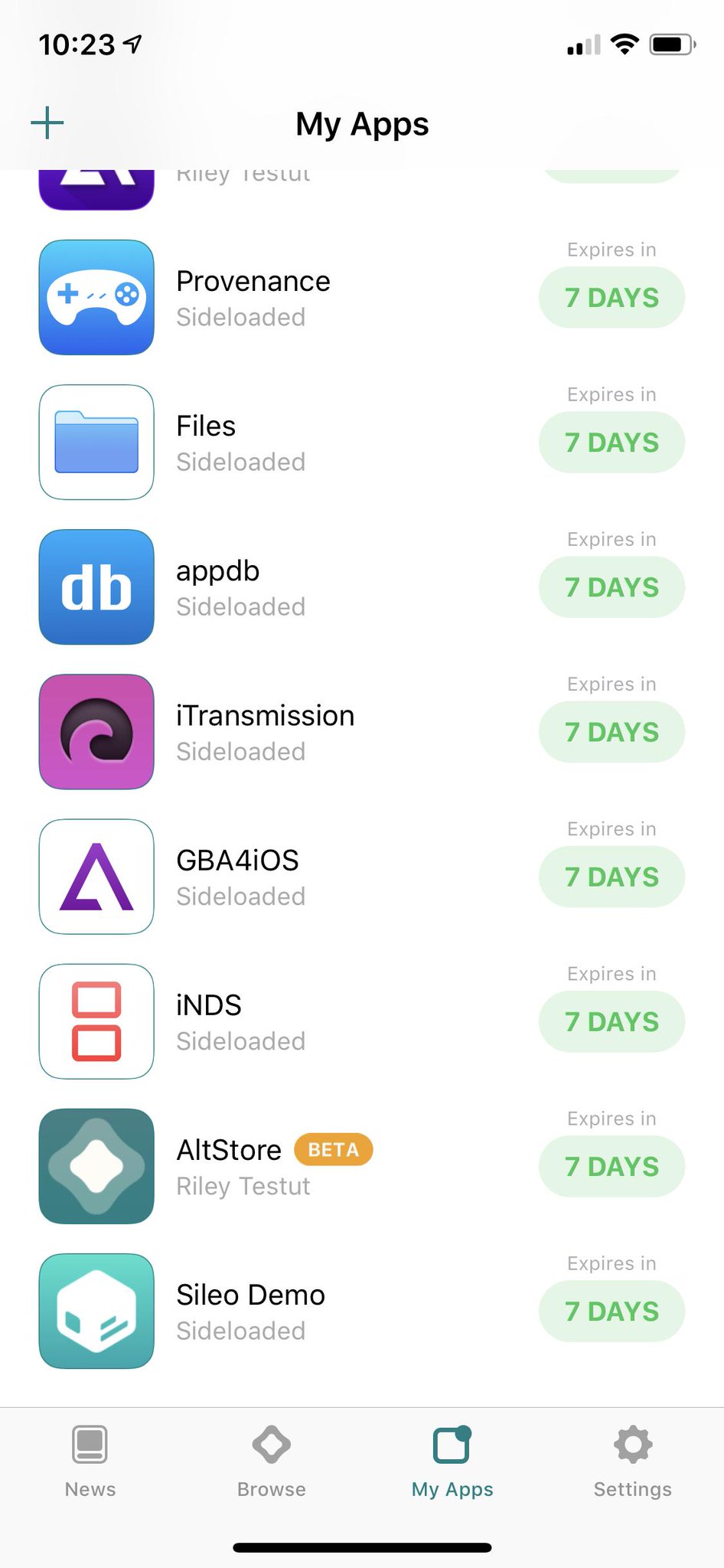Tap the plus icon to add app
Screen dimensions: 724x1568
pos(47,123)
